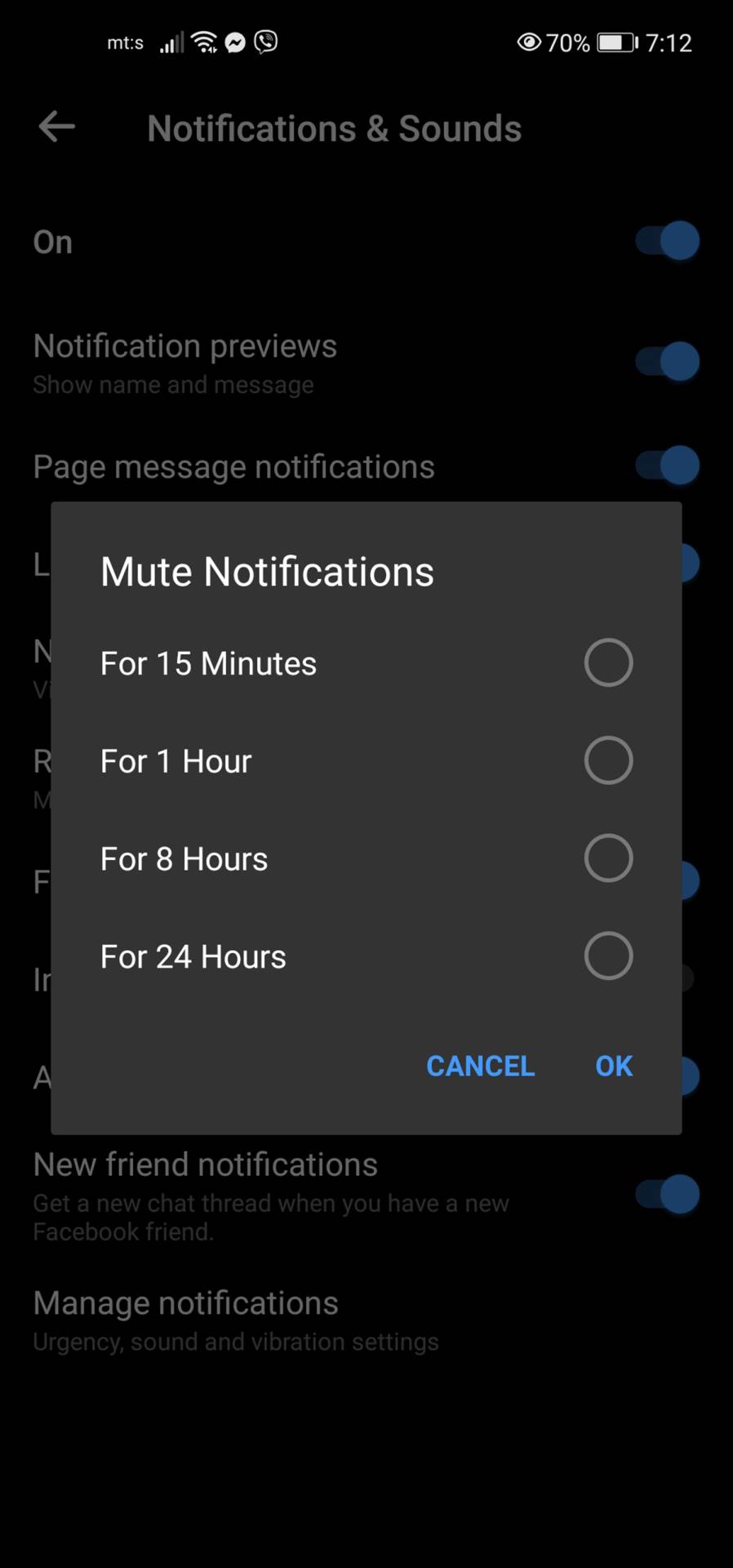Toggle New friend notifications off
The width and height of the screenshot is (733, 1568).
tap(665, 1194)
